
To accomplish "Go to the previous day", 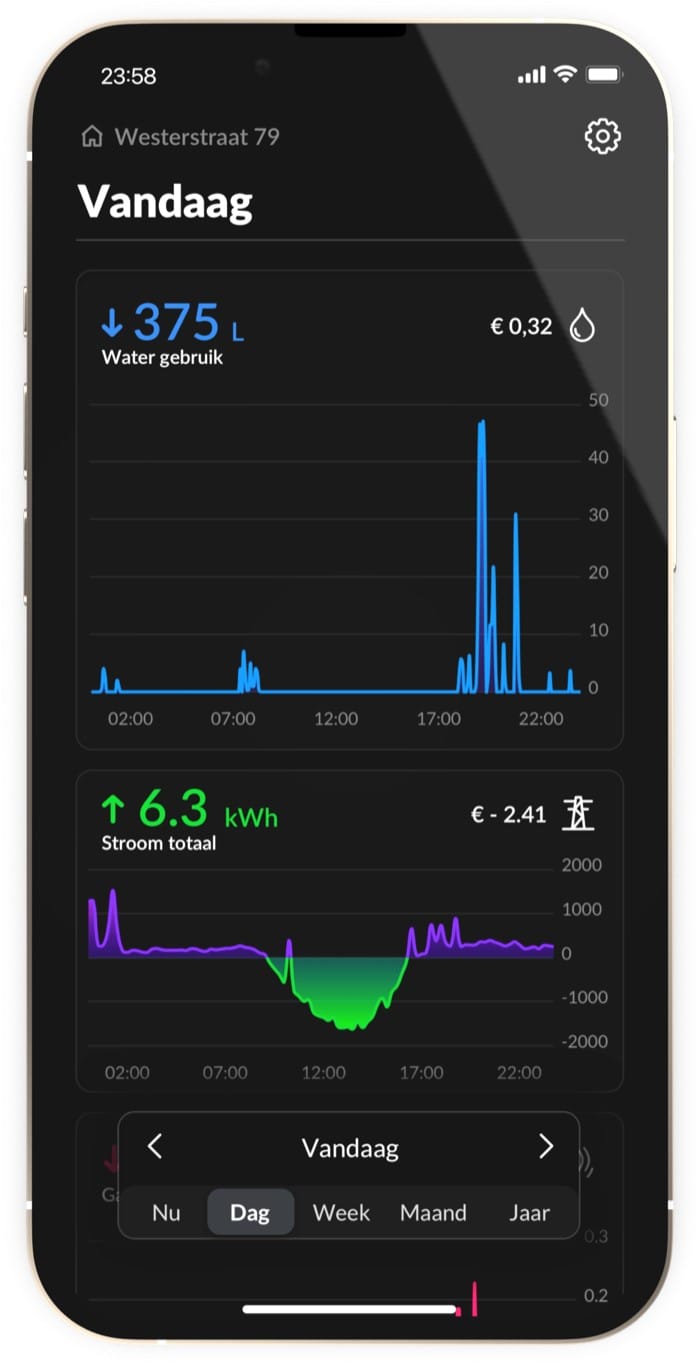I will [x=155, y=1147].
